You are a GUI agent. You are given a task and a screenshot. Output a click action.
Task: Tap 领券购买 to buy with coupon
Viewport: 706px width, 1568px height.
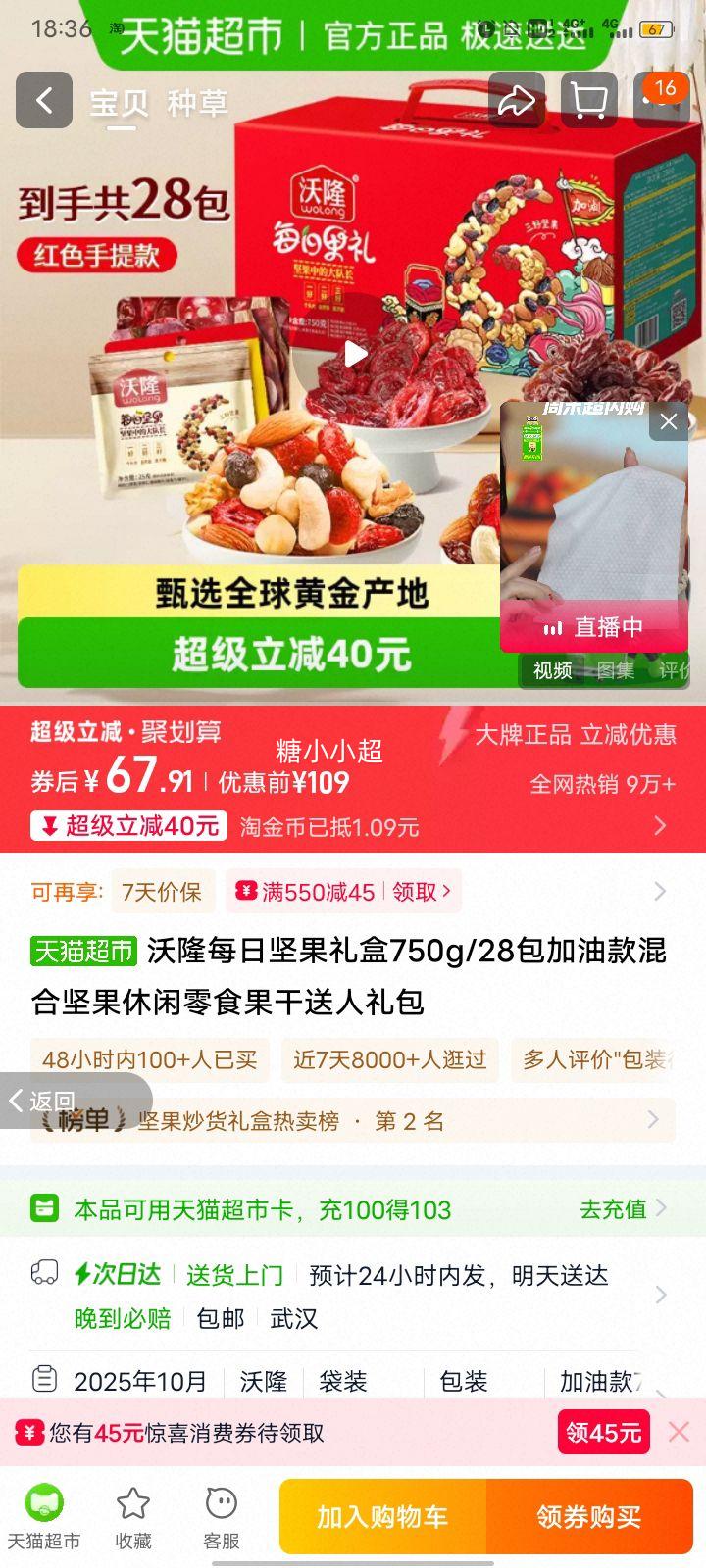click(589, 1516)
